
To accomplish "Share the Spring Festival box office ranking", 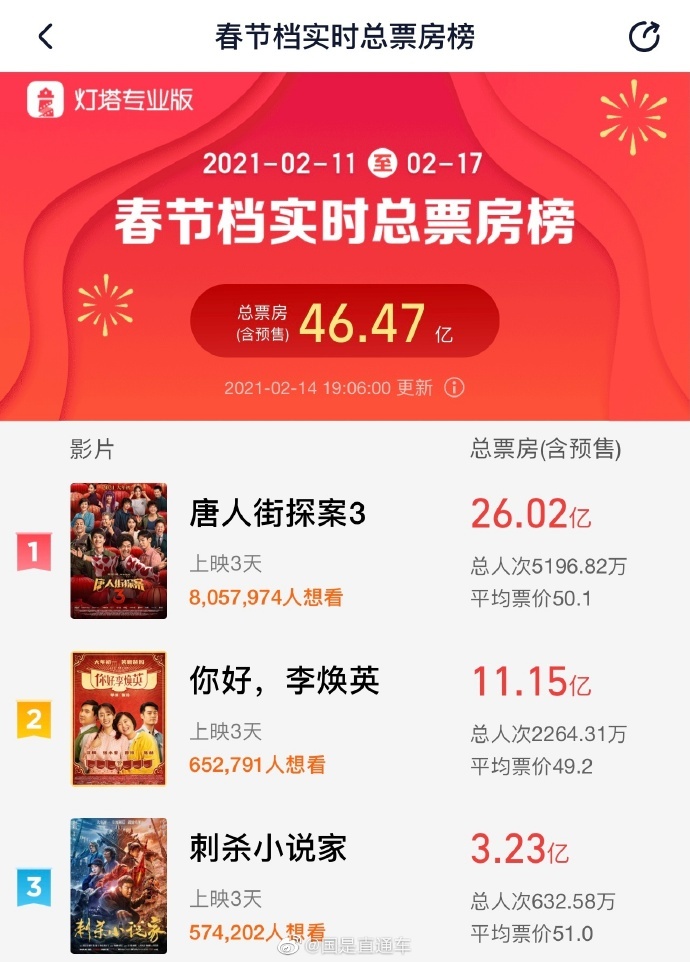I will [644, 37].
